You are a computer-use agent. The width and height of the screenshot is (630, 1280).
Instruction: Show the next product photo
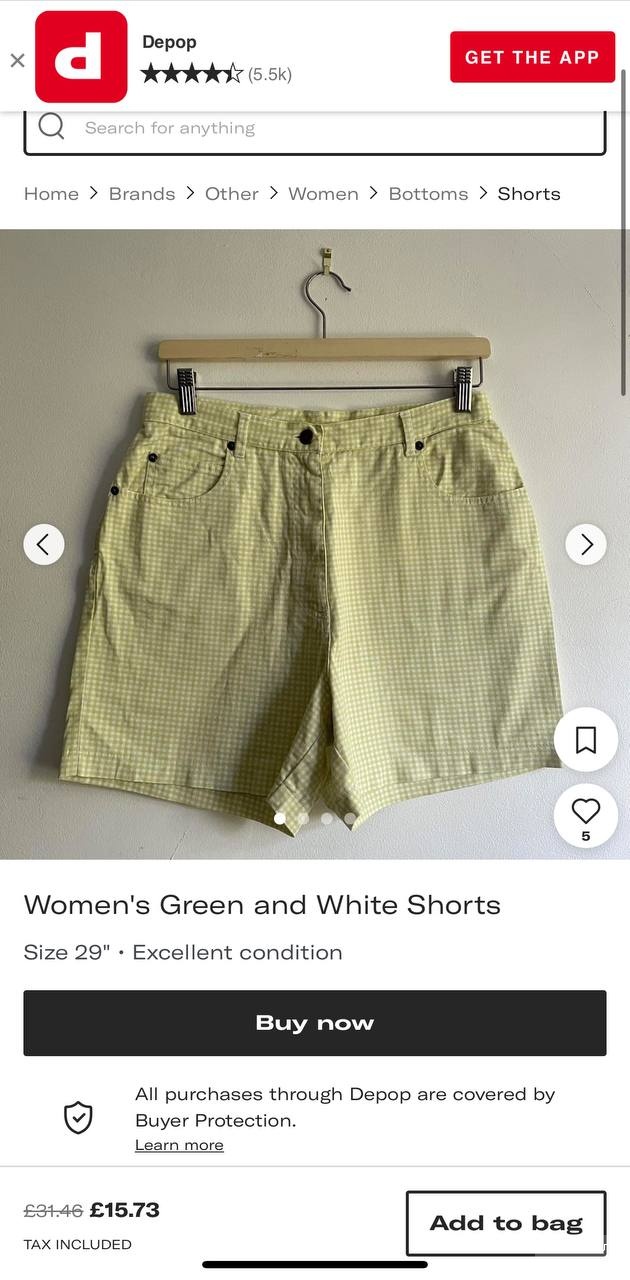click(x=586, y=544)
